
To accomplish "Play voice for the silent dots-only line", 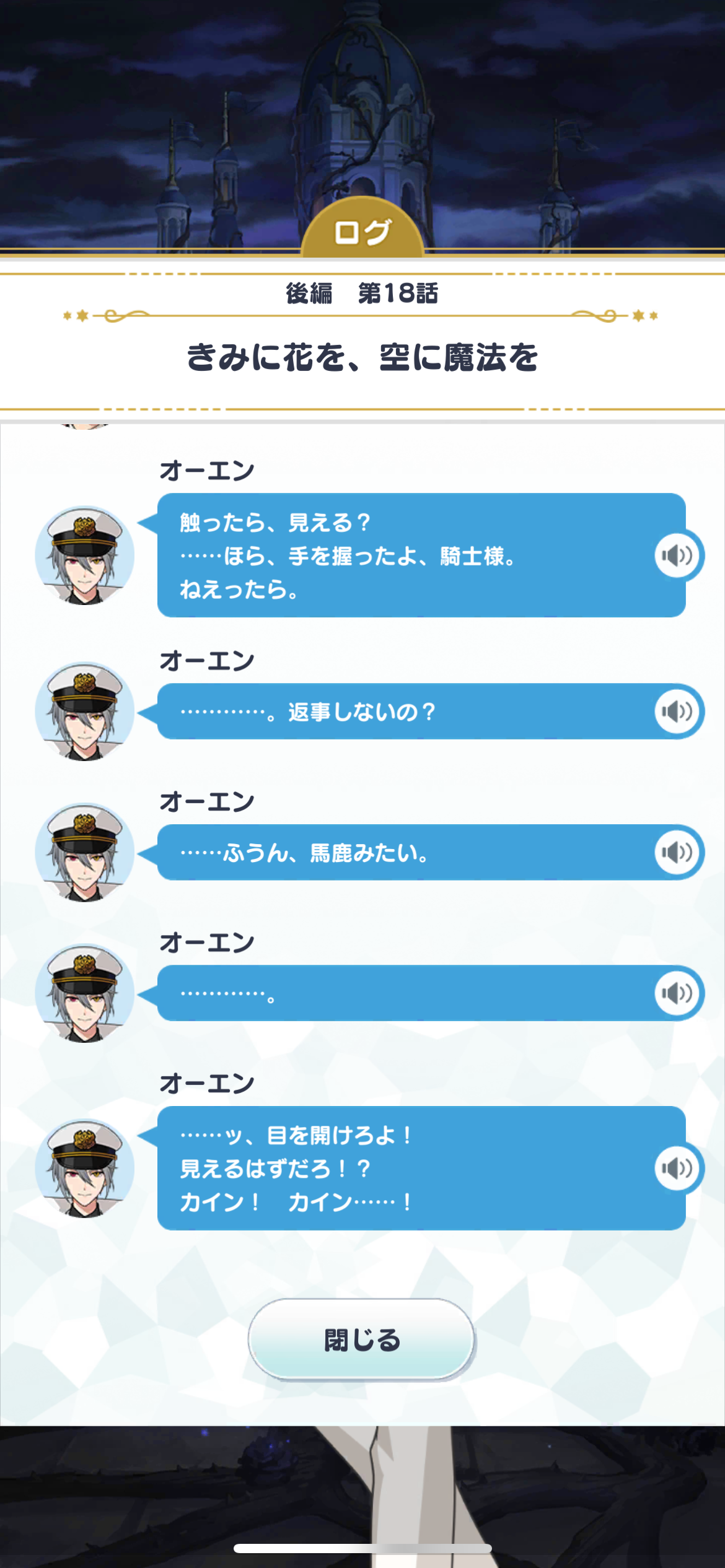I will (x=677, y=993).
